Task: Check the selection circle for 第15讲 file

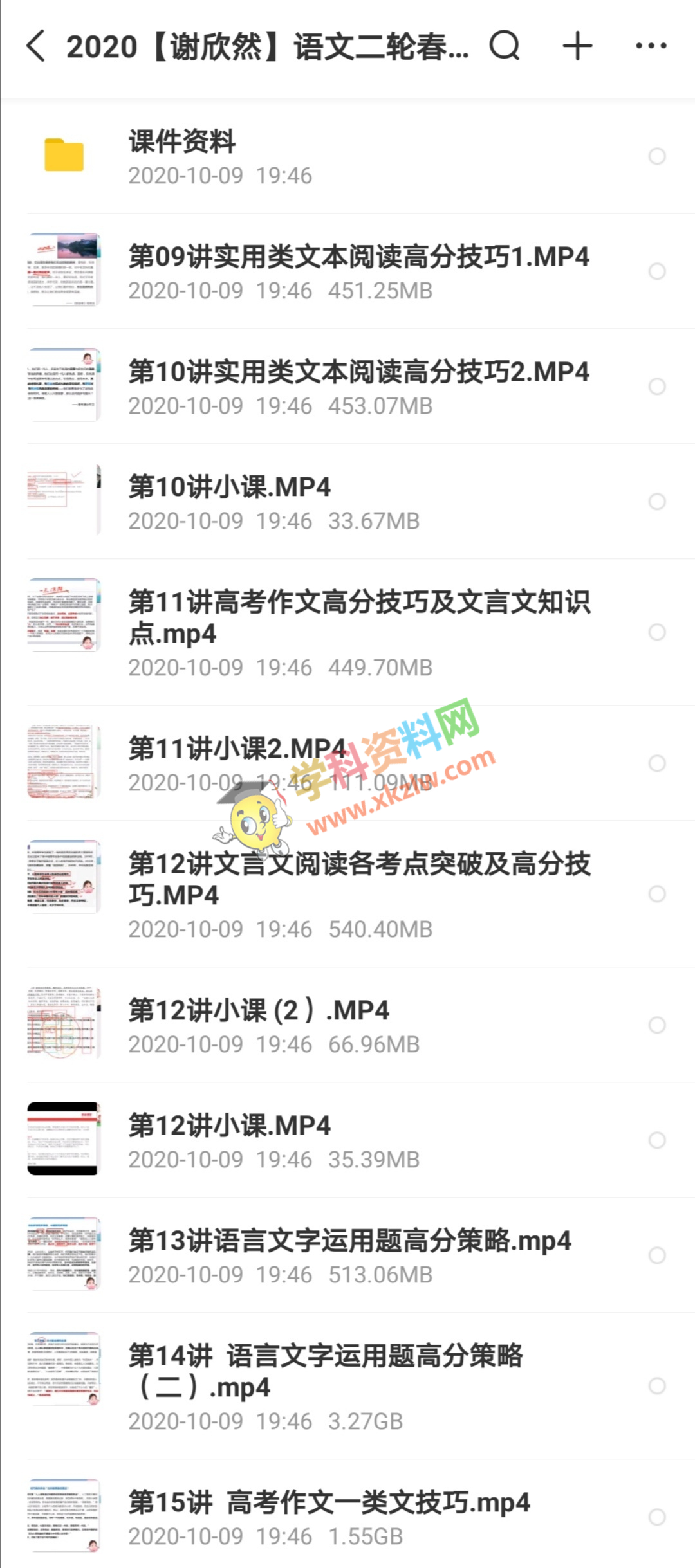Action: (x=656, y=1517)
